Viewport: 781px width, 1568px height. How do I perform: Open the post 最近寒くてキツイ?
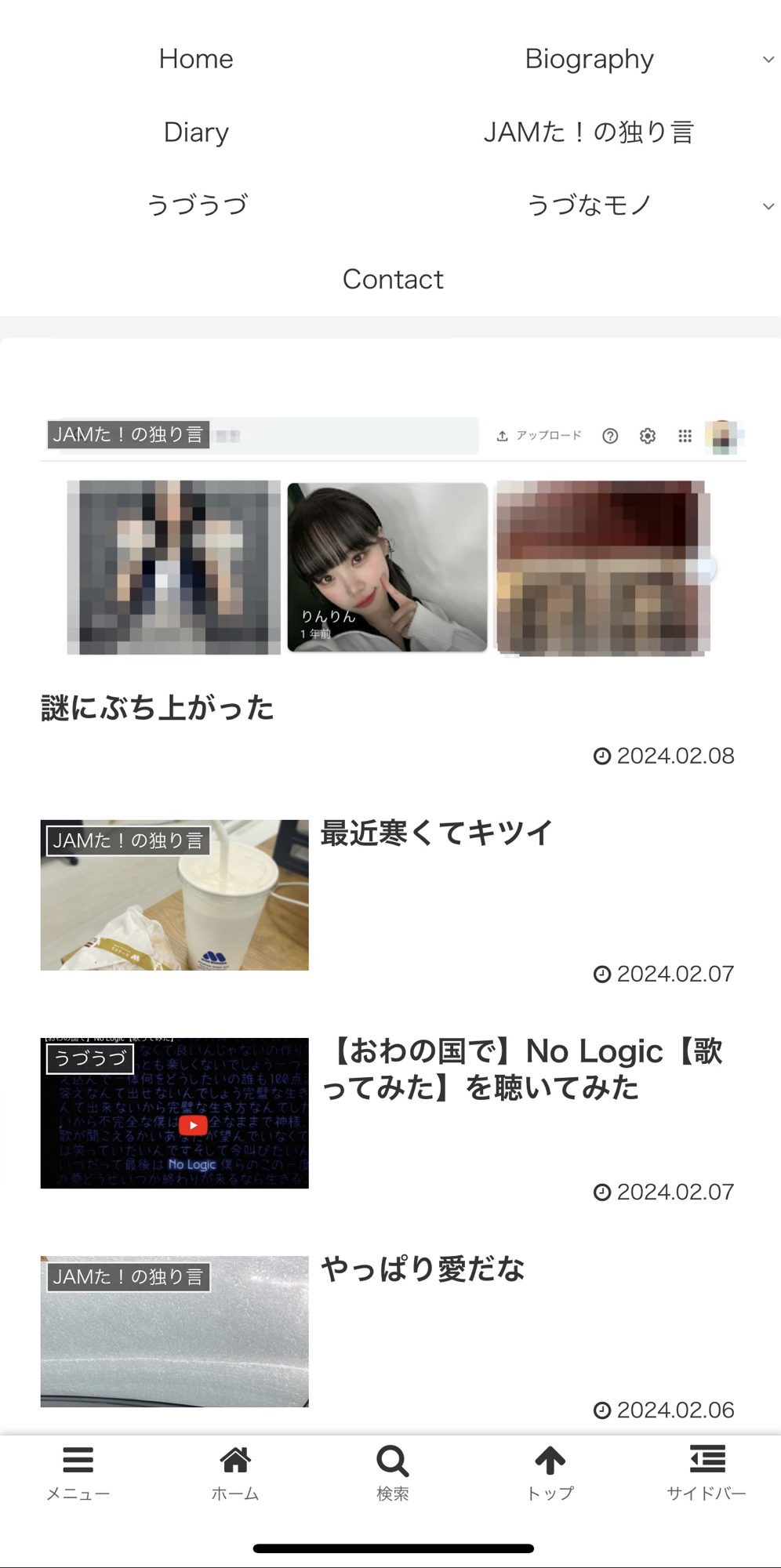point(437,833)
